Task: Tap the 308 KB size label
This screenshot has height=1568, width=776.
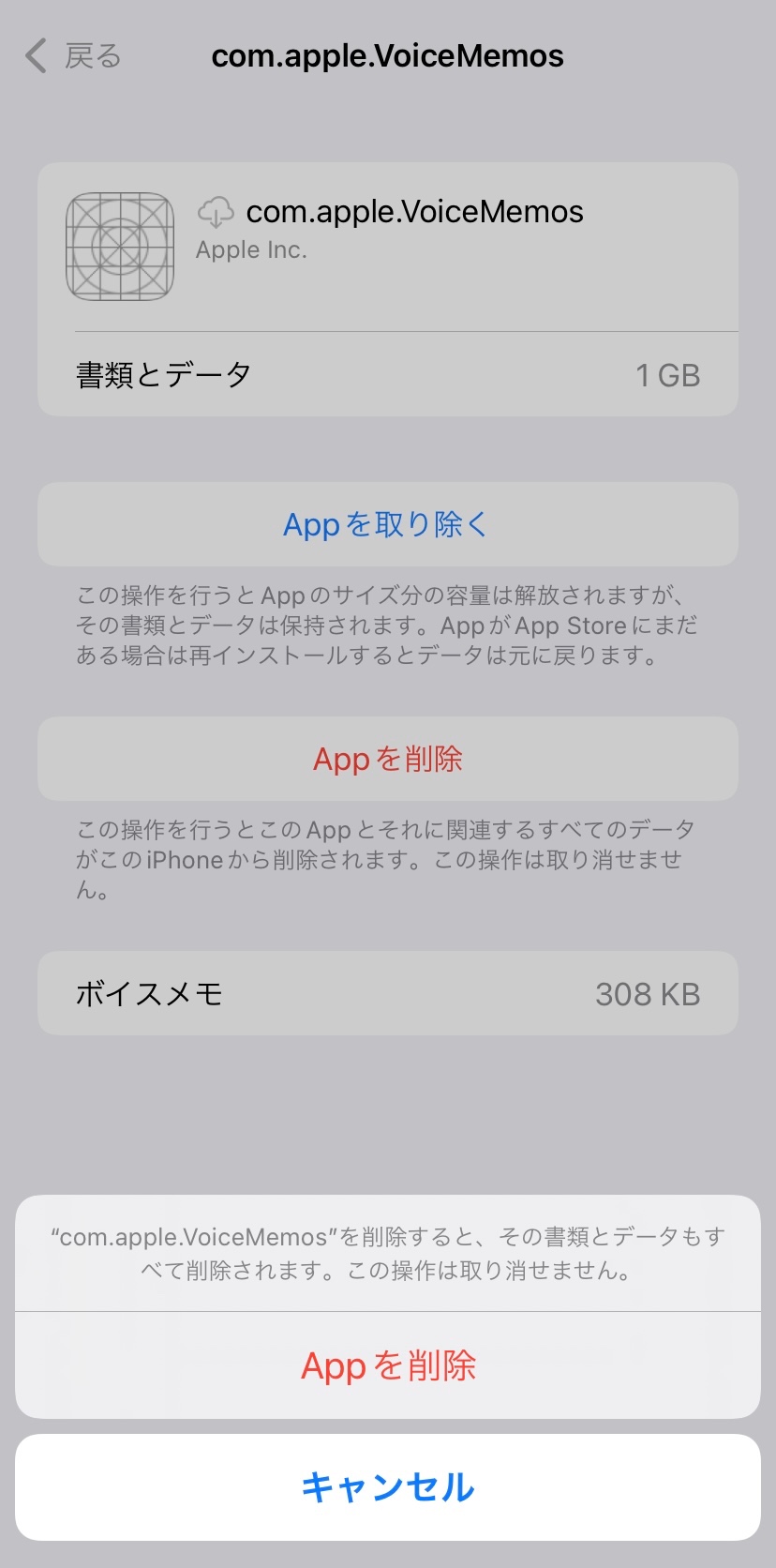Action: tap(648, 993)
